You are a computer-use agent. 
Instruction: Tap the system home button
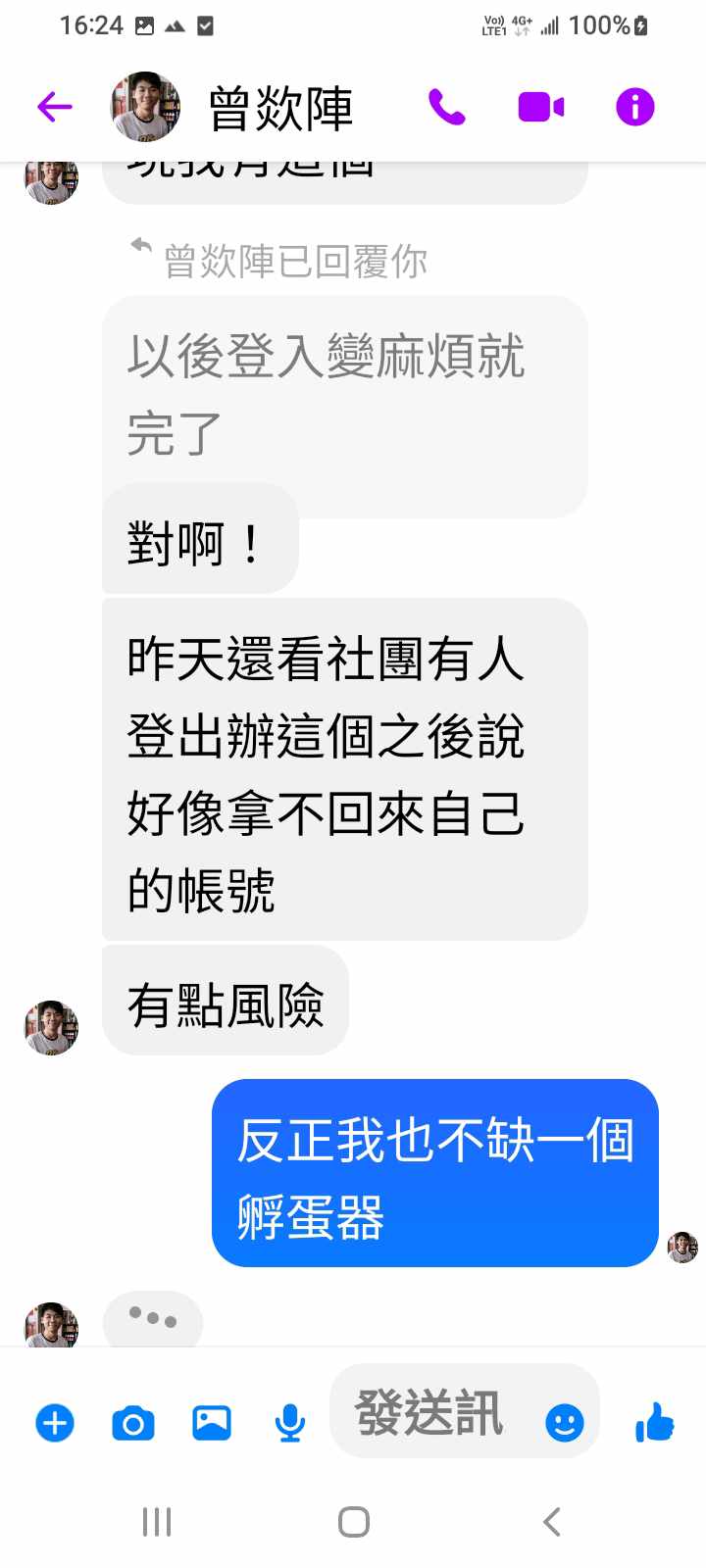[353, 1522]
